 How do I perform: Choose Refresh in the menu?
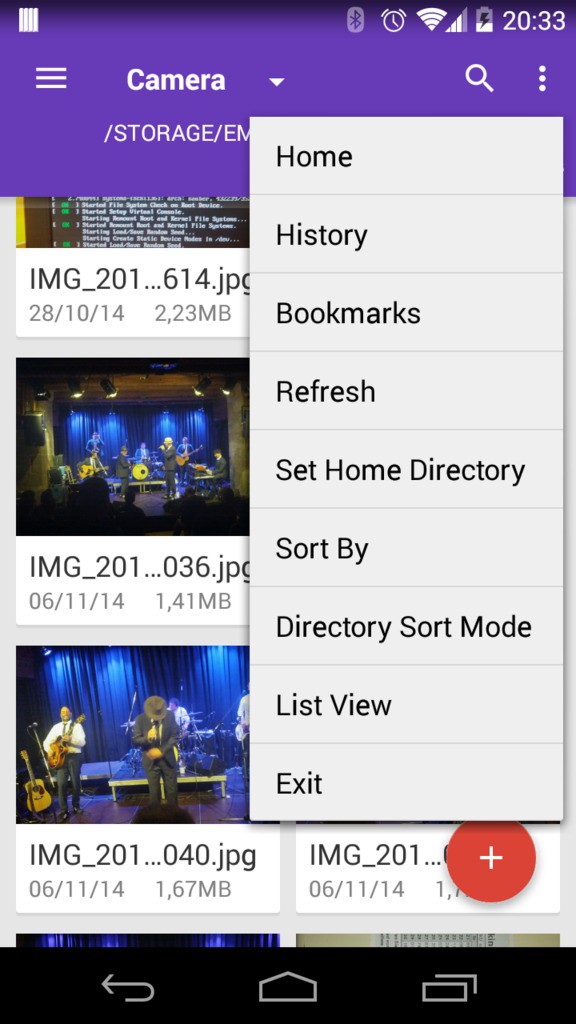pyautogui.click(x=406, y=391)
